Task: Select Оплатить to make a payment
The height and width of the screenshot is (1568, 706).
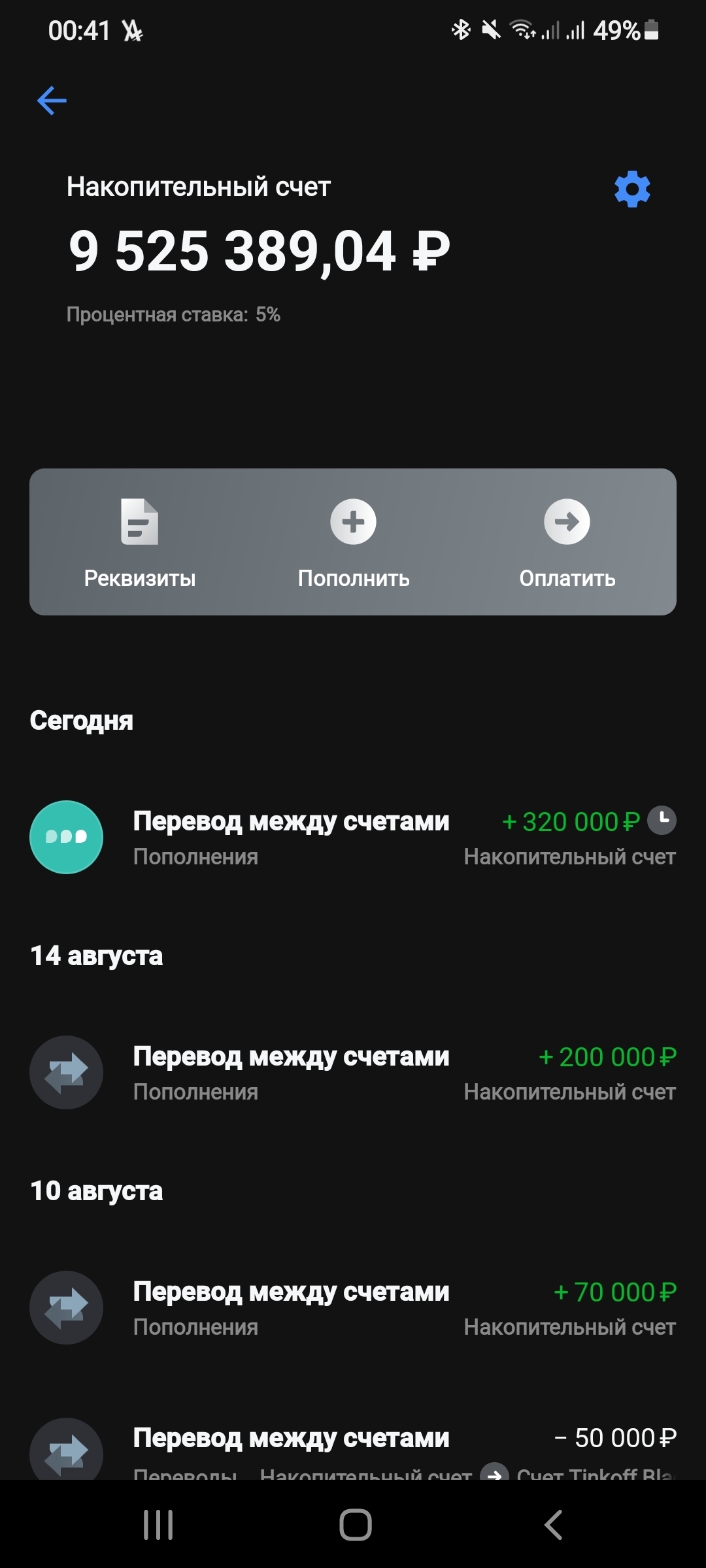Action: point(567,542)
